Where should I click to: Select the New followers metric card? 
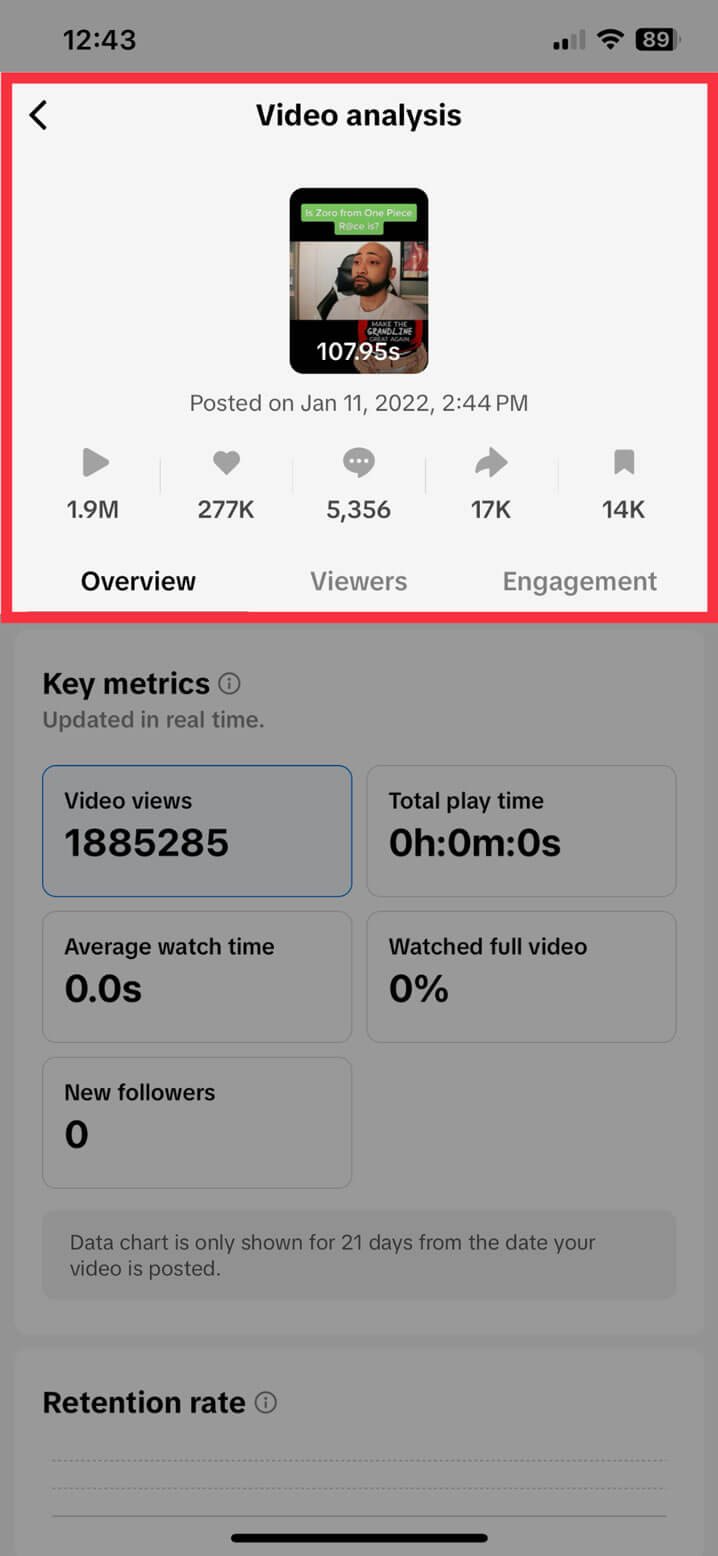[197, 1122]
